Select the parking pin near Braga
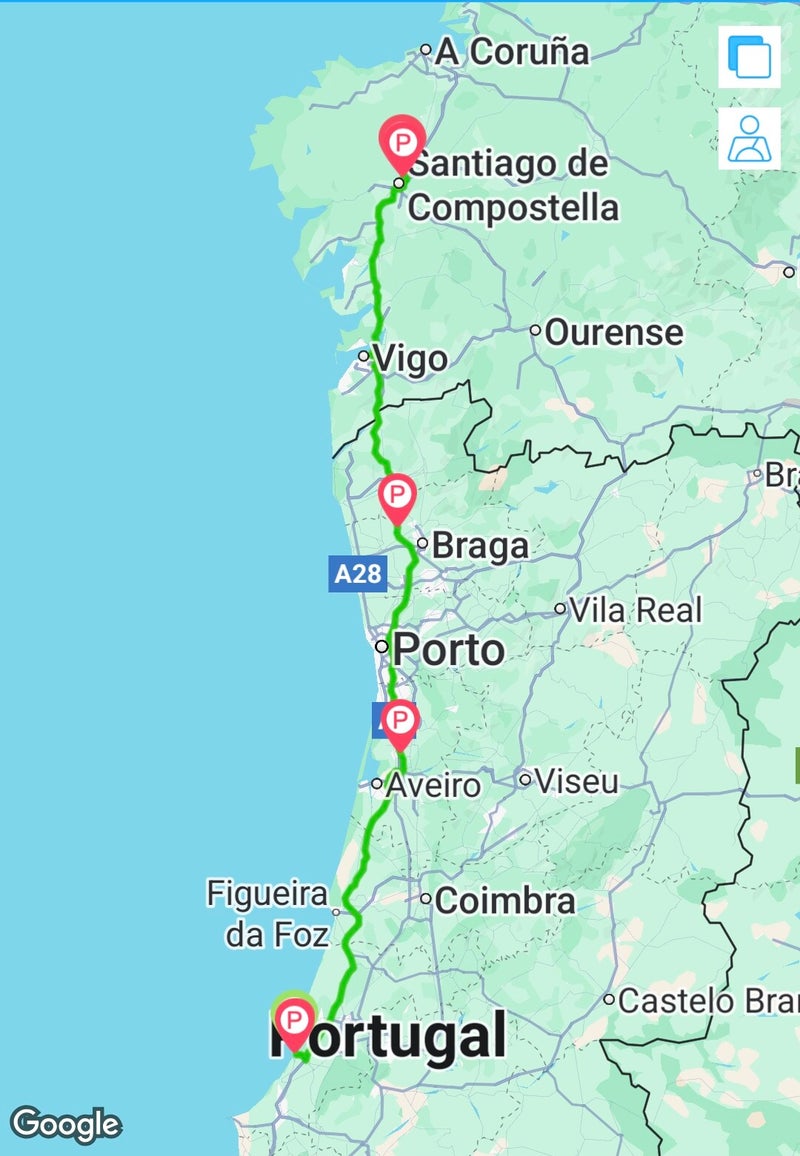This screenshot has height=1156, width=800. [398, 496]
